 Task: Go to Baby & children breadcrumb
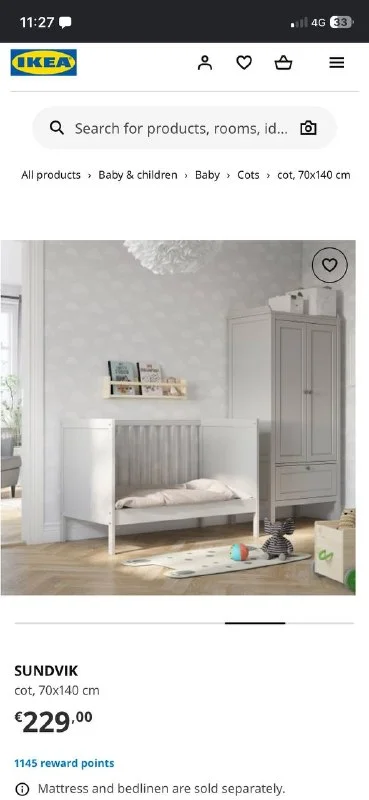(x=138, y=175)
